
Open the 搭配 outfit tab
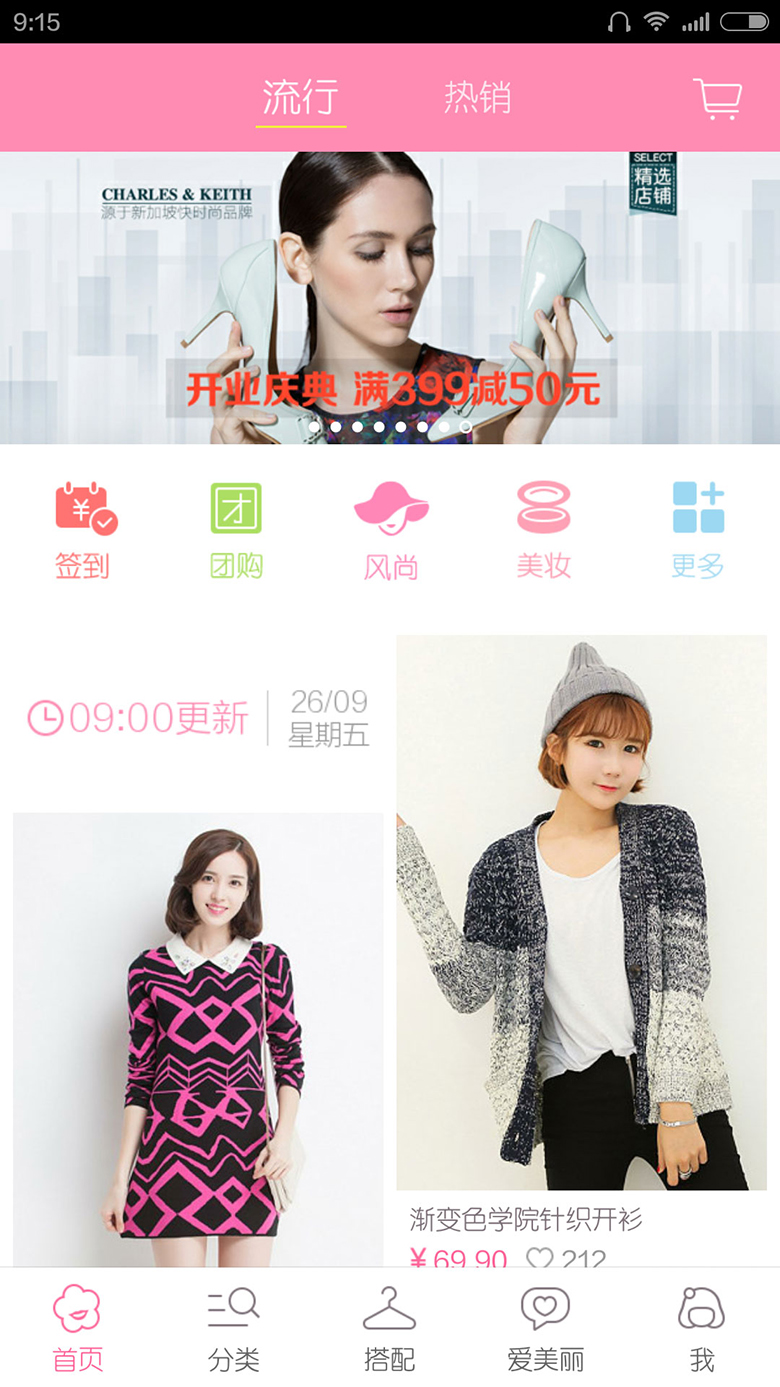coord(390,1328)
